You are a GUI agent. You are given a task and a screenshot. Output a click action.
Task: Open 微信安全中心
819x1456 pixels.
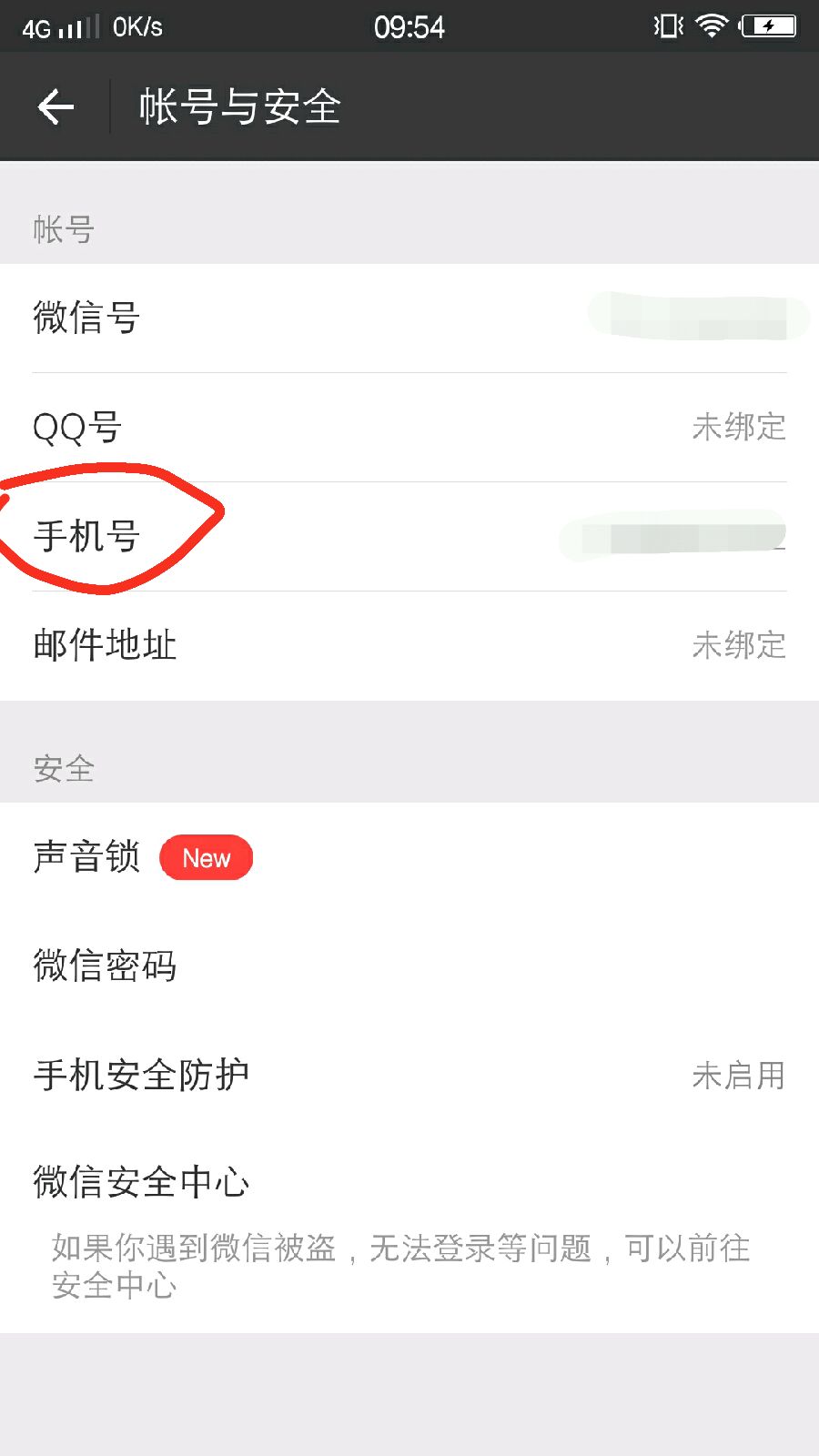point(409,1231)
